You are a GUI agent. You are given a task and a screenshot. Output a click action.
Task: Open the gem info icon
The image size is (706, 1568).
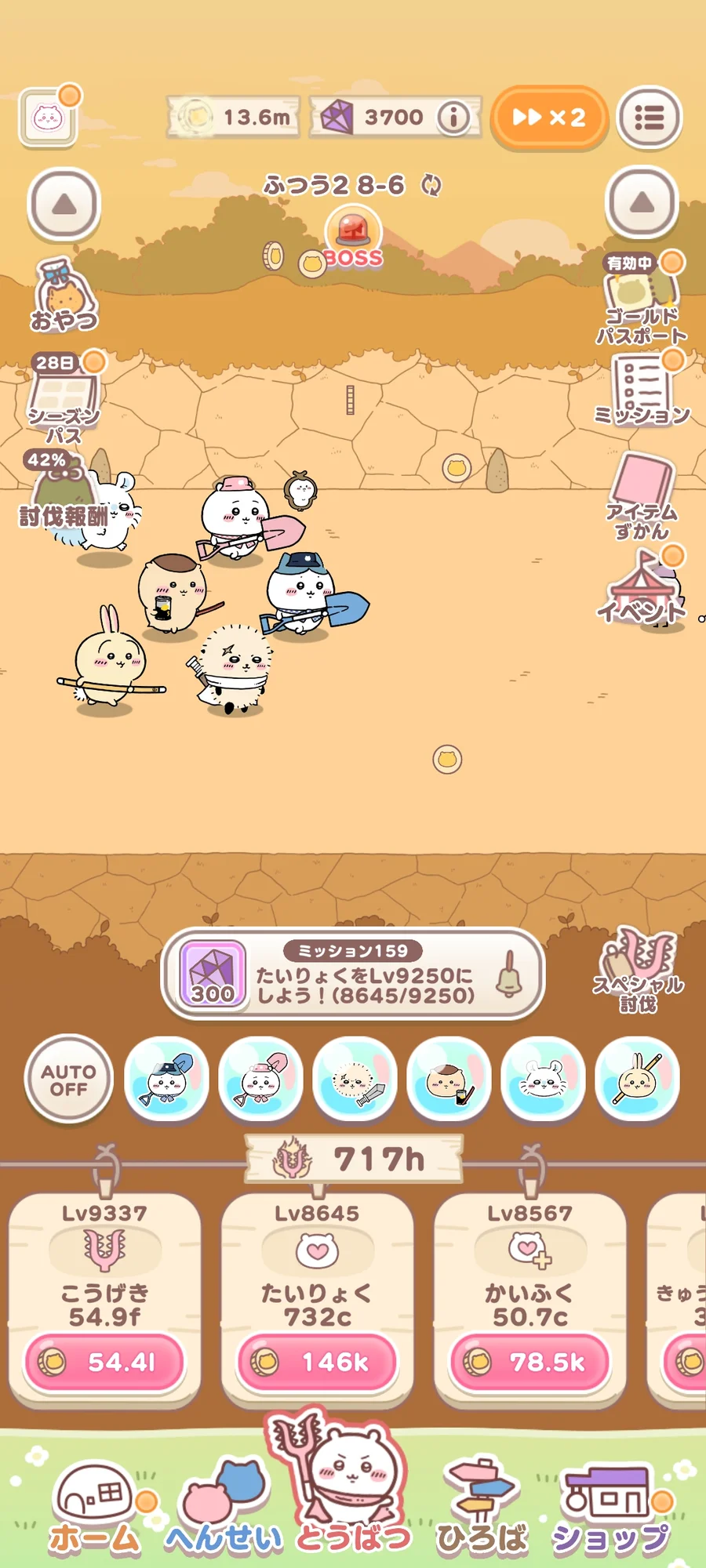click(x=453, y=118)
